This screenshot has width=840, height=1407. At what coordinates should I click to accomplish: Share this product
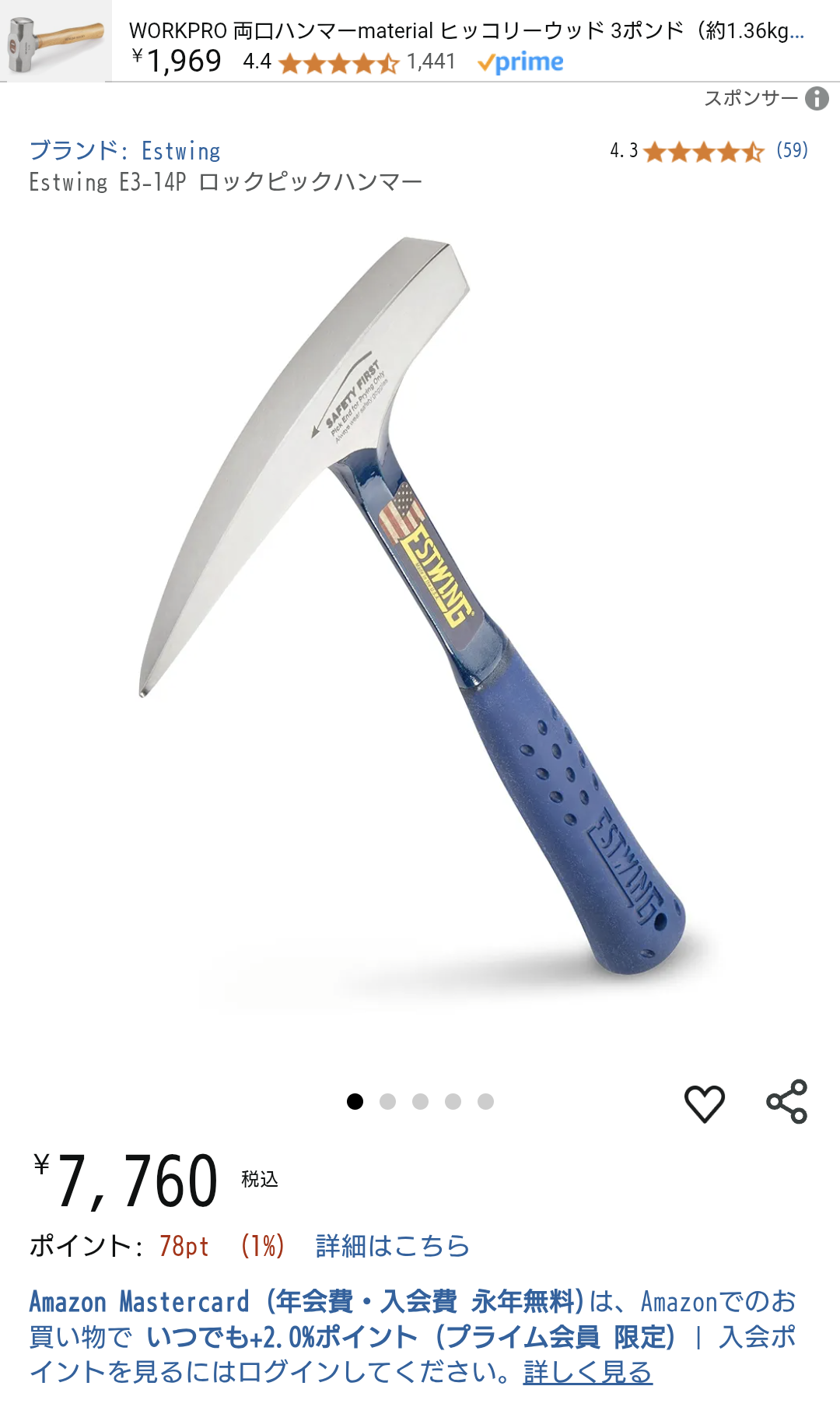click(x=787, y=1102)
